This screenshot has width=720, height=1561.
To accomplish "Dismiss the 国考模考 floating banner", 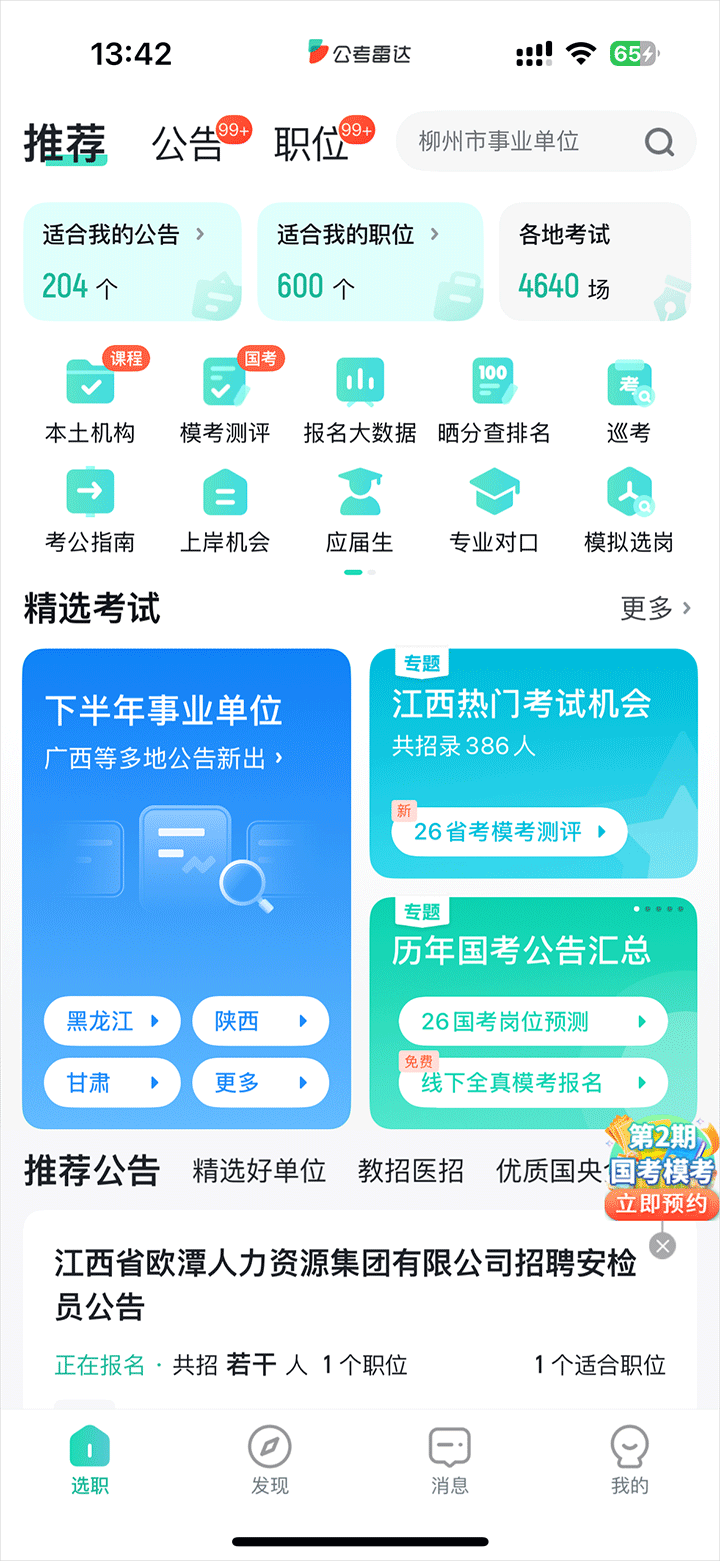I will pos(662,1245).
